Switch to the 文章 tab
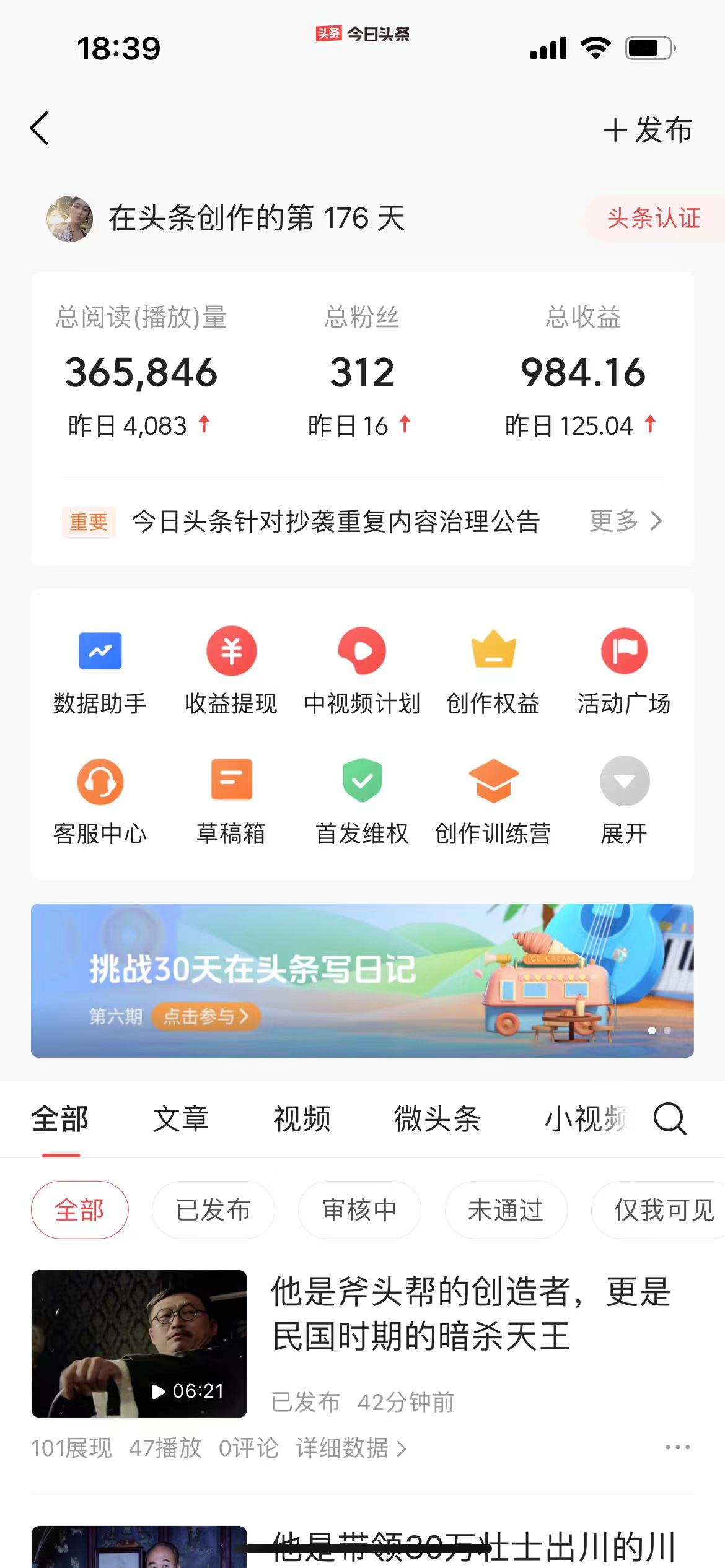The height and width of the screenshot is (1568, 725). 180,1119
